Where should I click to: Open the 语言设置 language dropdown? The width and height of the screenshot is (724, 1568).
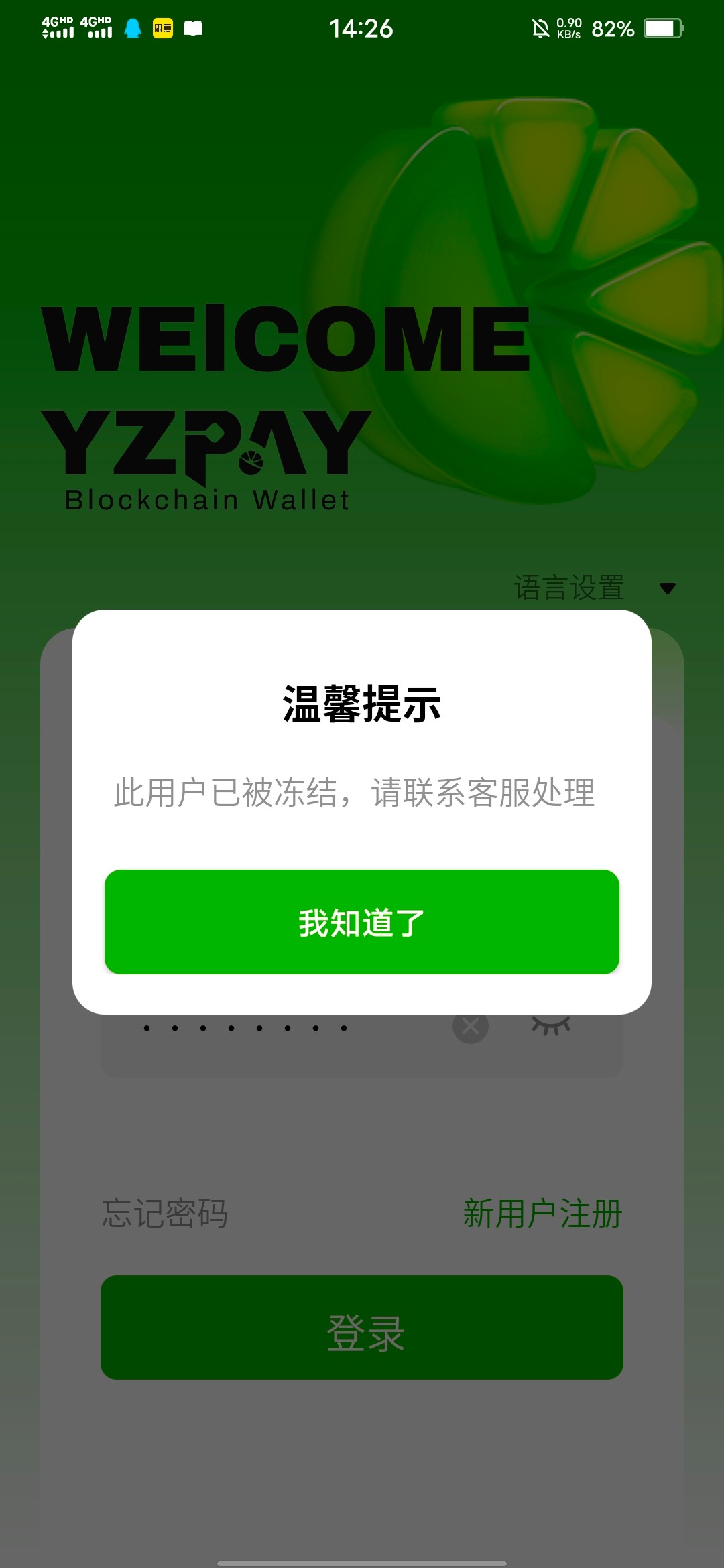[593, 588]
